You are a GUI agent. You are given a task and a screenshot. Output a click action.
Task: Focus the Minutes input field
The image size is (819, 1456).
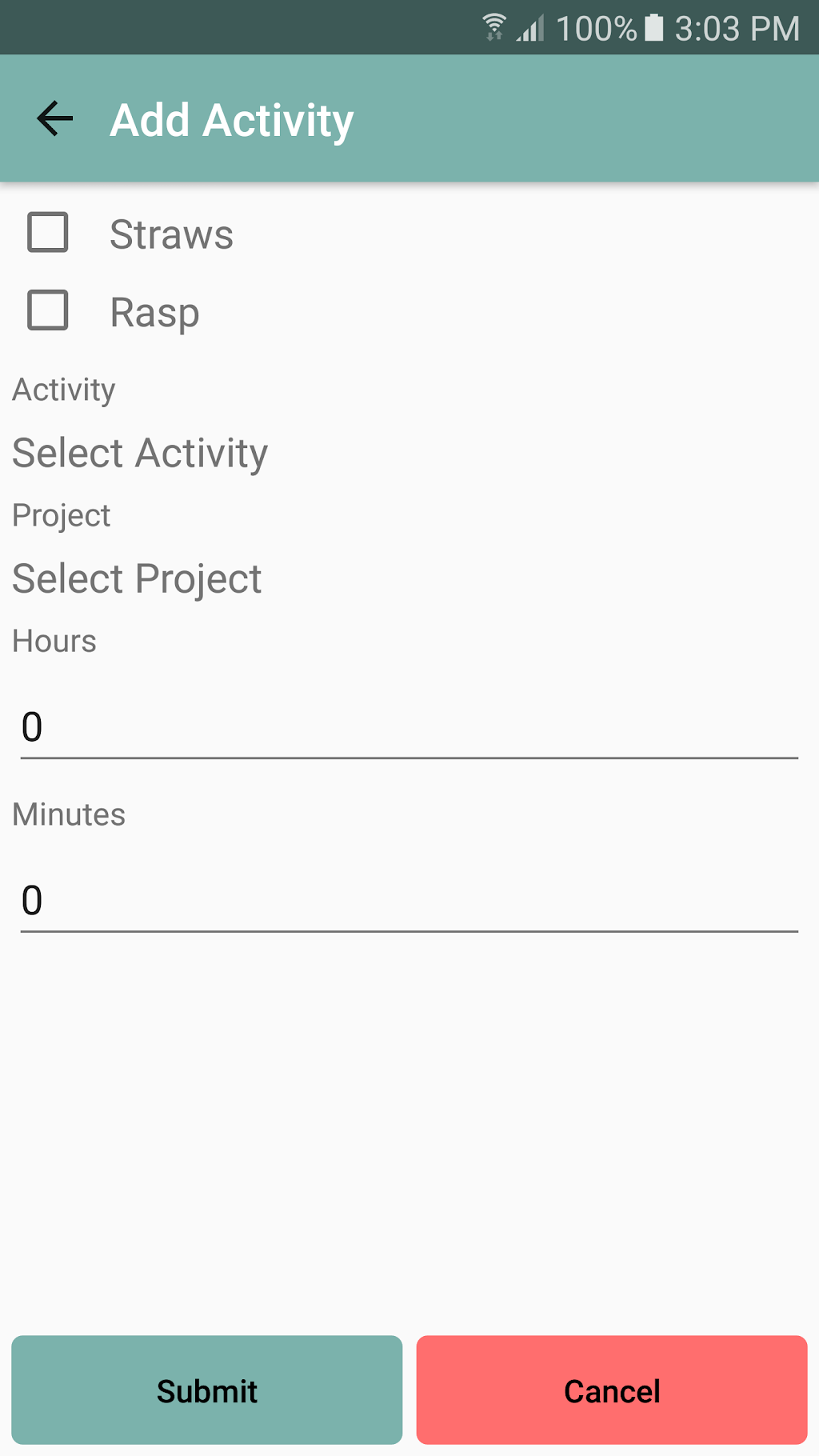coord(409,900)
